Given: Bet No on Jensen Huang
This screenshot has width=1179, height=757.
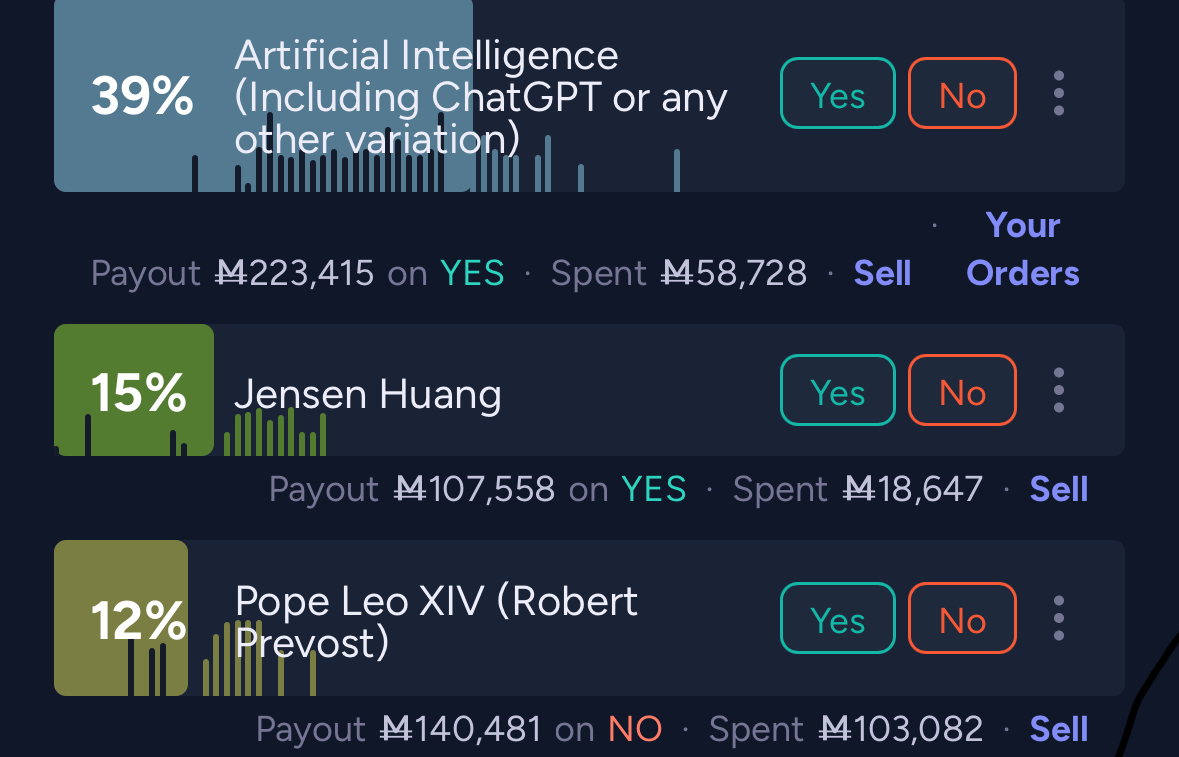Looking at the screenshot, I should tap(962, 391).
